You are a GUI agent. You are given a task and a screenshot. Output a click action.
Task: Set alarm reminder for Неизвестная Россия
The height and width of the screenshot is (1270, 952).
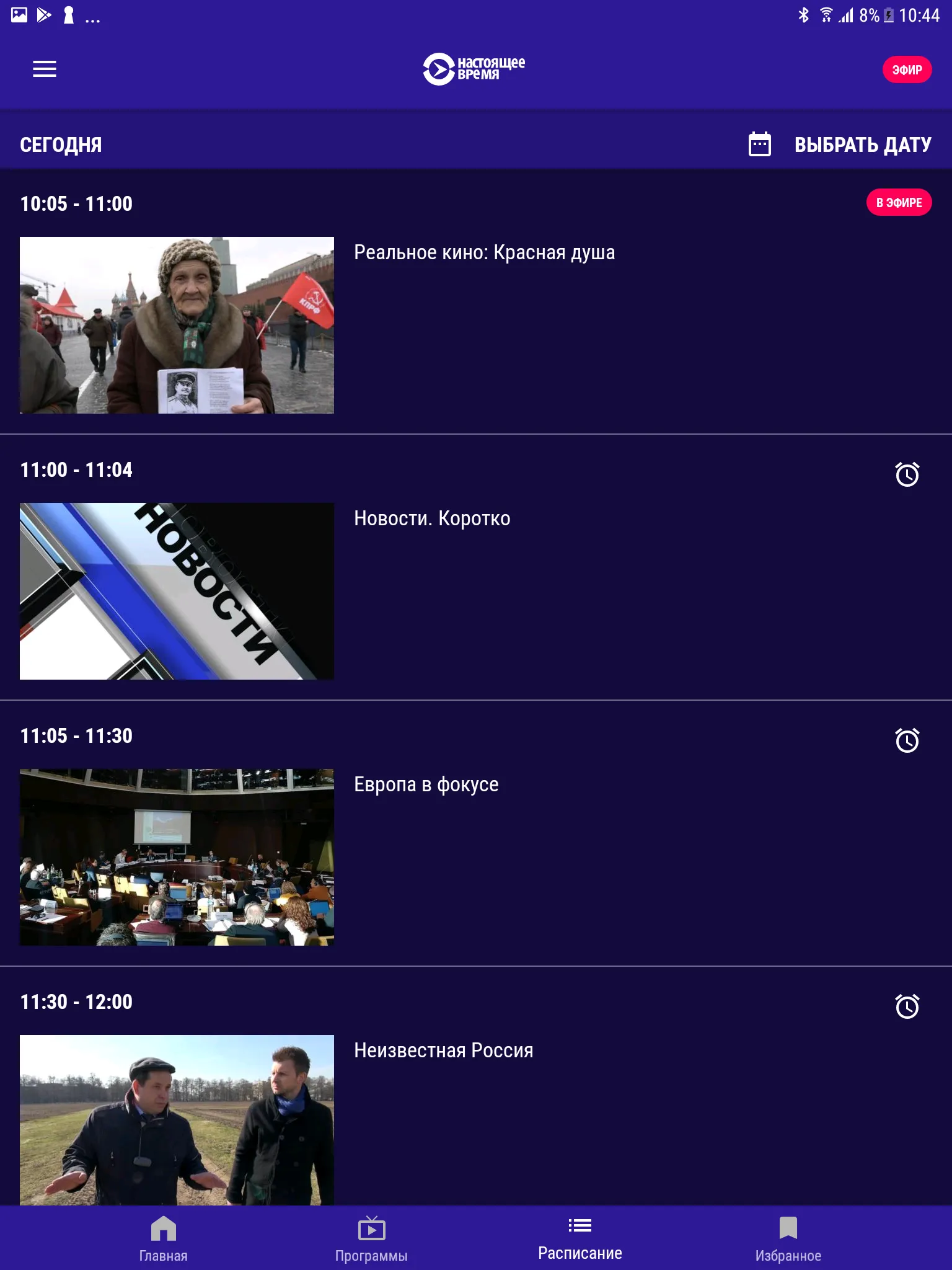coord(907,1006)
